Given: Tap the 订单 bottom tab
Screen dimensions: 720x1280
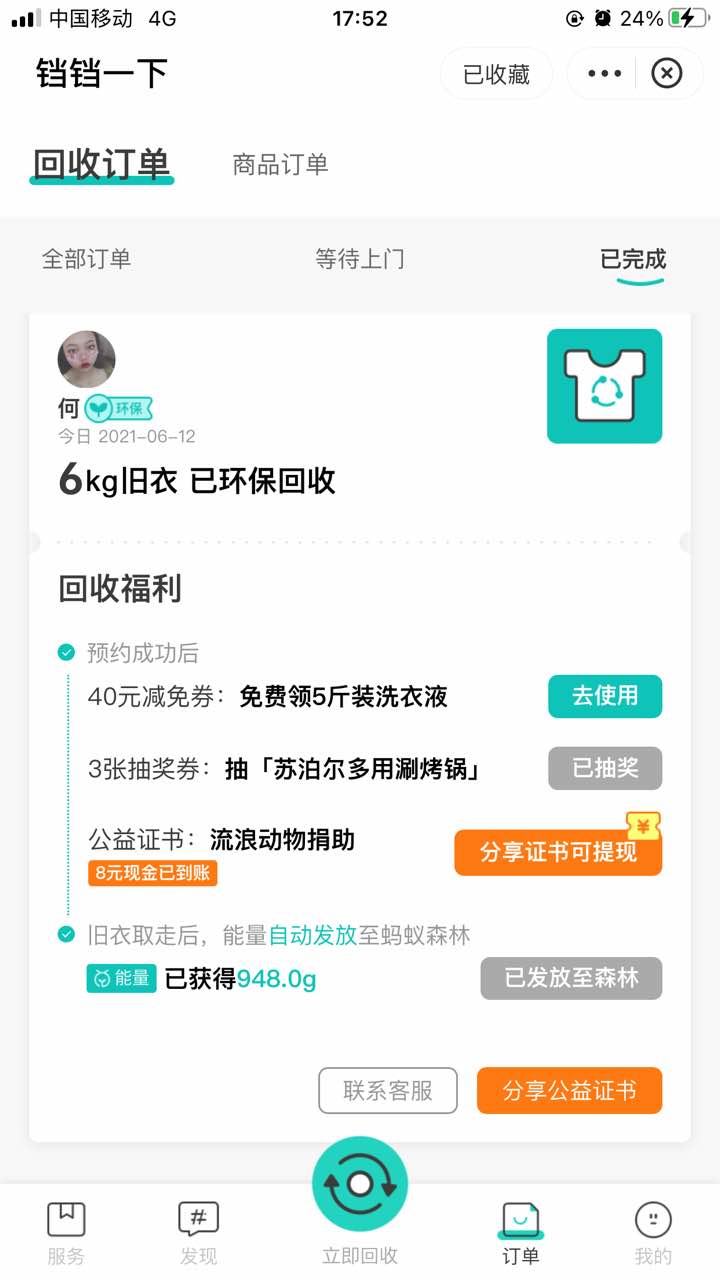Looking at the screenshot, I should 521,1233.
